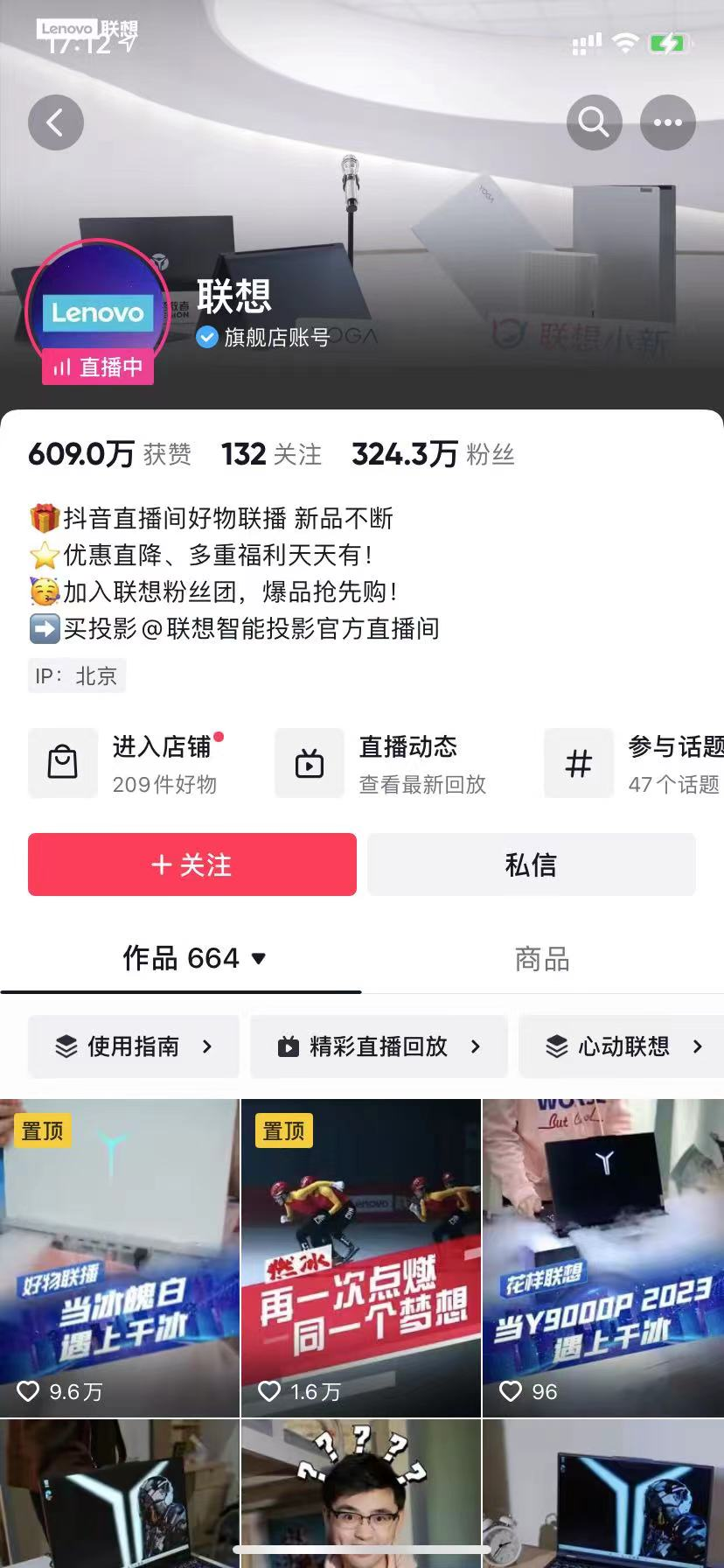Viewport: 724px width, 1568px height.
Task: Click the 私信 message button
Action: click(x=532, y=864)
